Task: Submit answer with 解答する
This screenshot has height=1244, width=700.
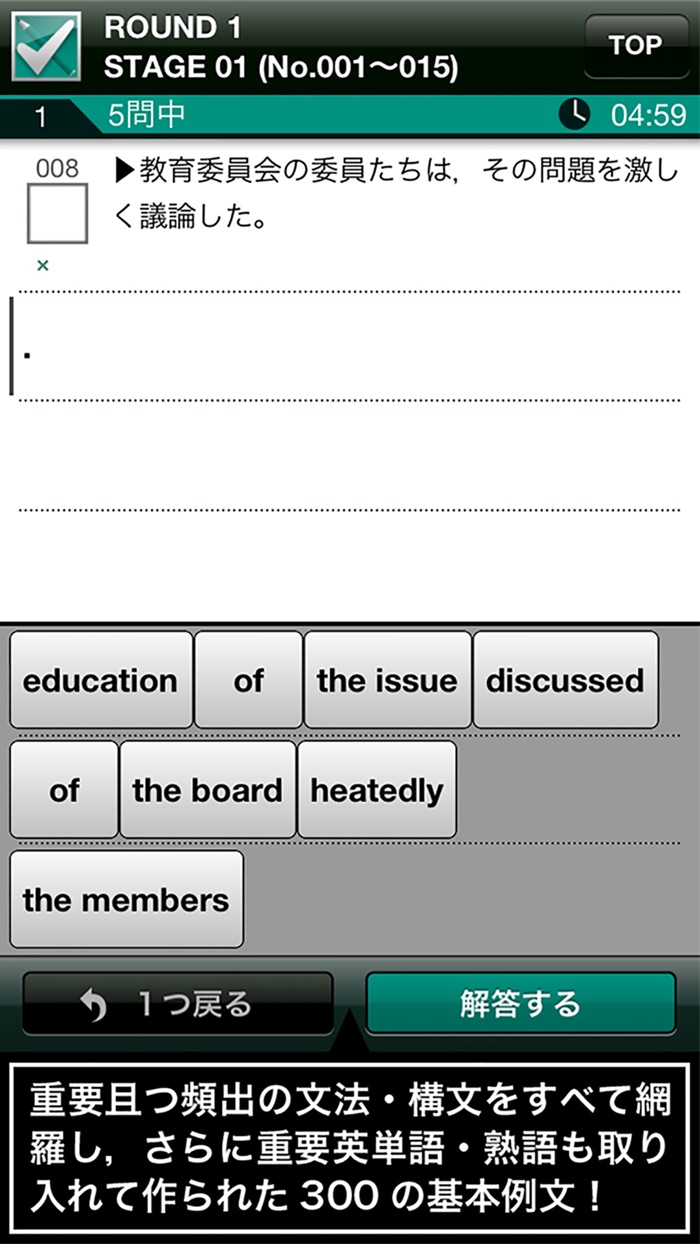Action: tap(521, 1003)
